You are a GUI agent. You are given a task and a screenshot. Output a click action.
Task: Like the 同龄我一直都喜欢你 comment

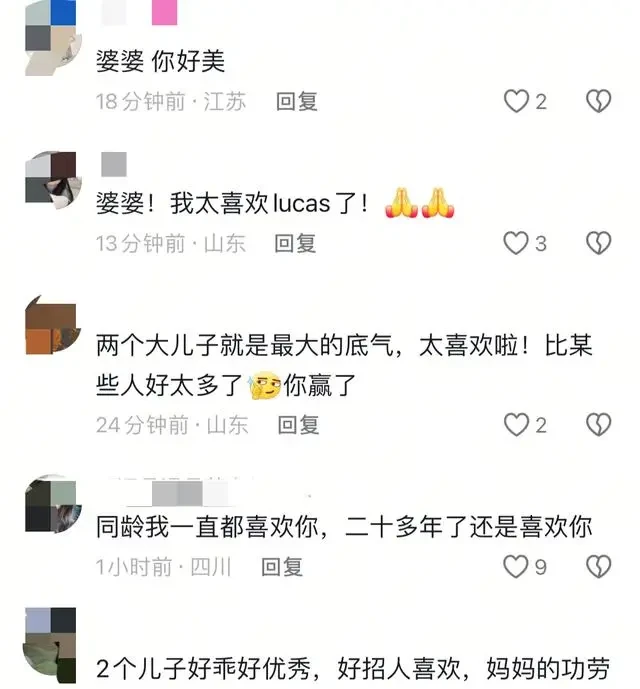point(516,567)
